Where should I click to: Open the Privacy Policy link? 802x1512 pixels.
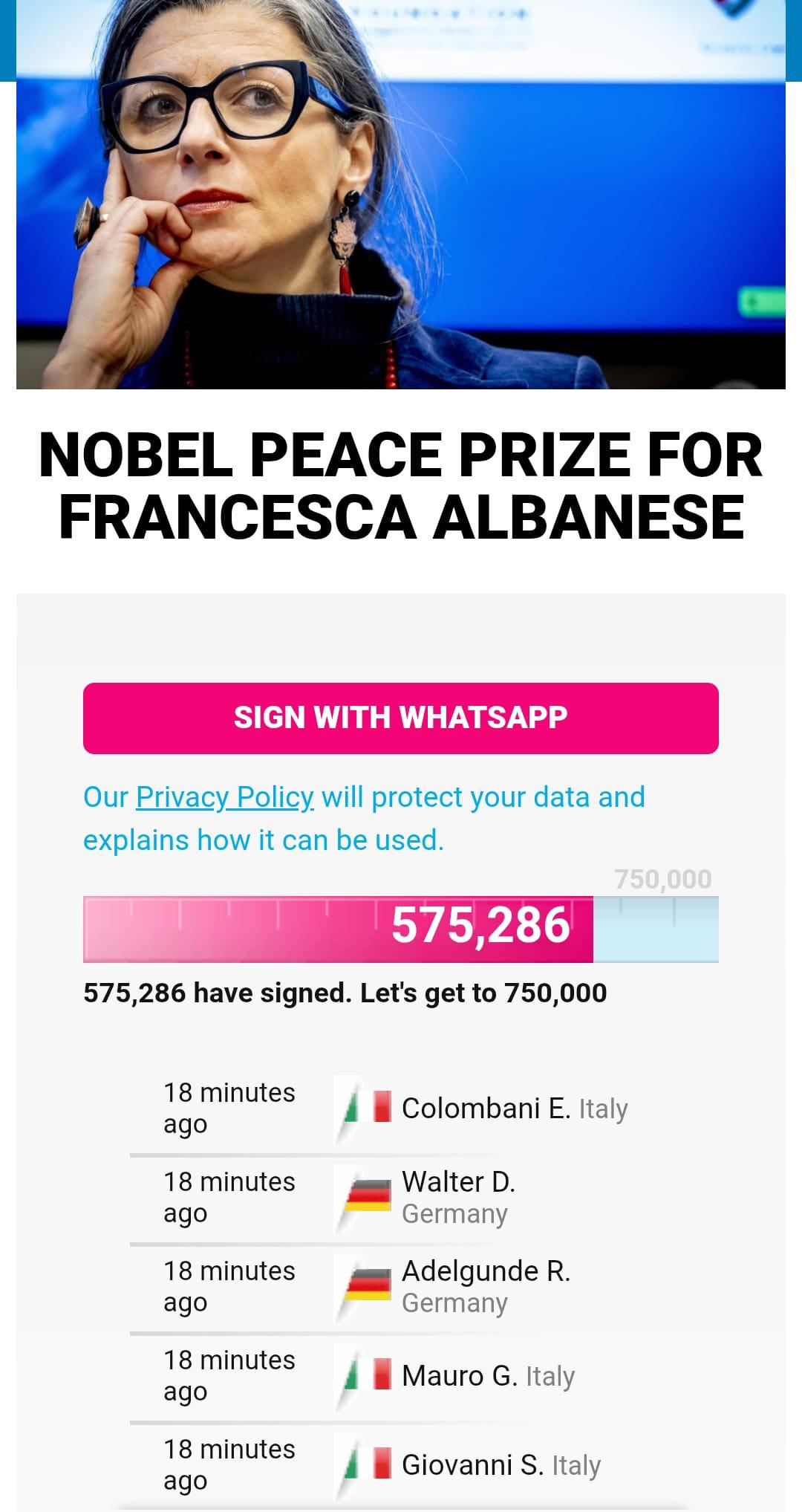pos(225,797)
